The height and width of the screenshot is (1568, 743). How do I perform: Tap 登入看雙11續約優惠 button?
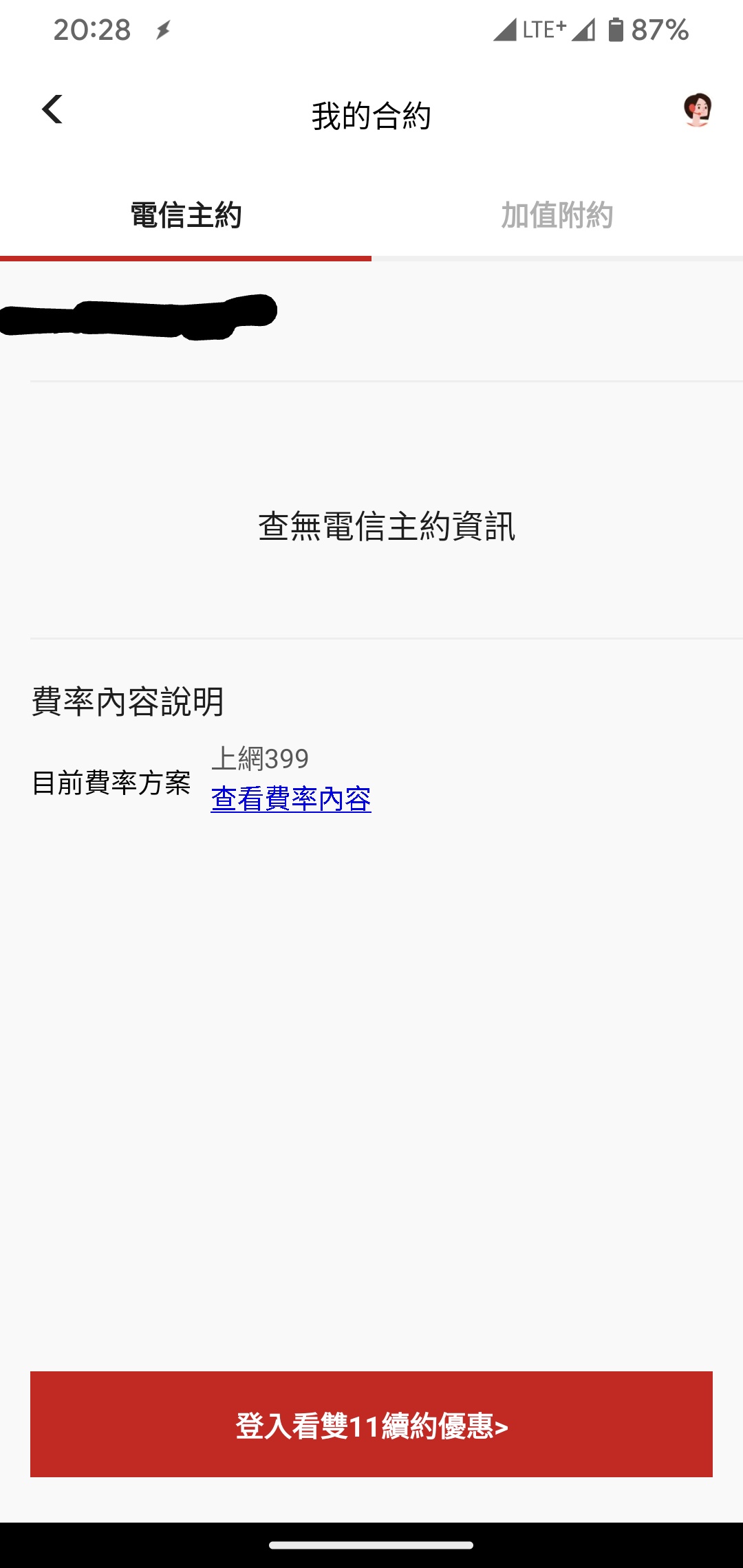pos(371,1425)
